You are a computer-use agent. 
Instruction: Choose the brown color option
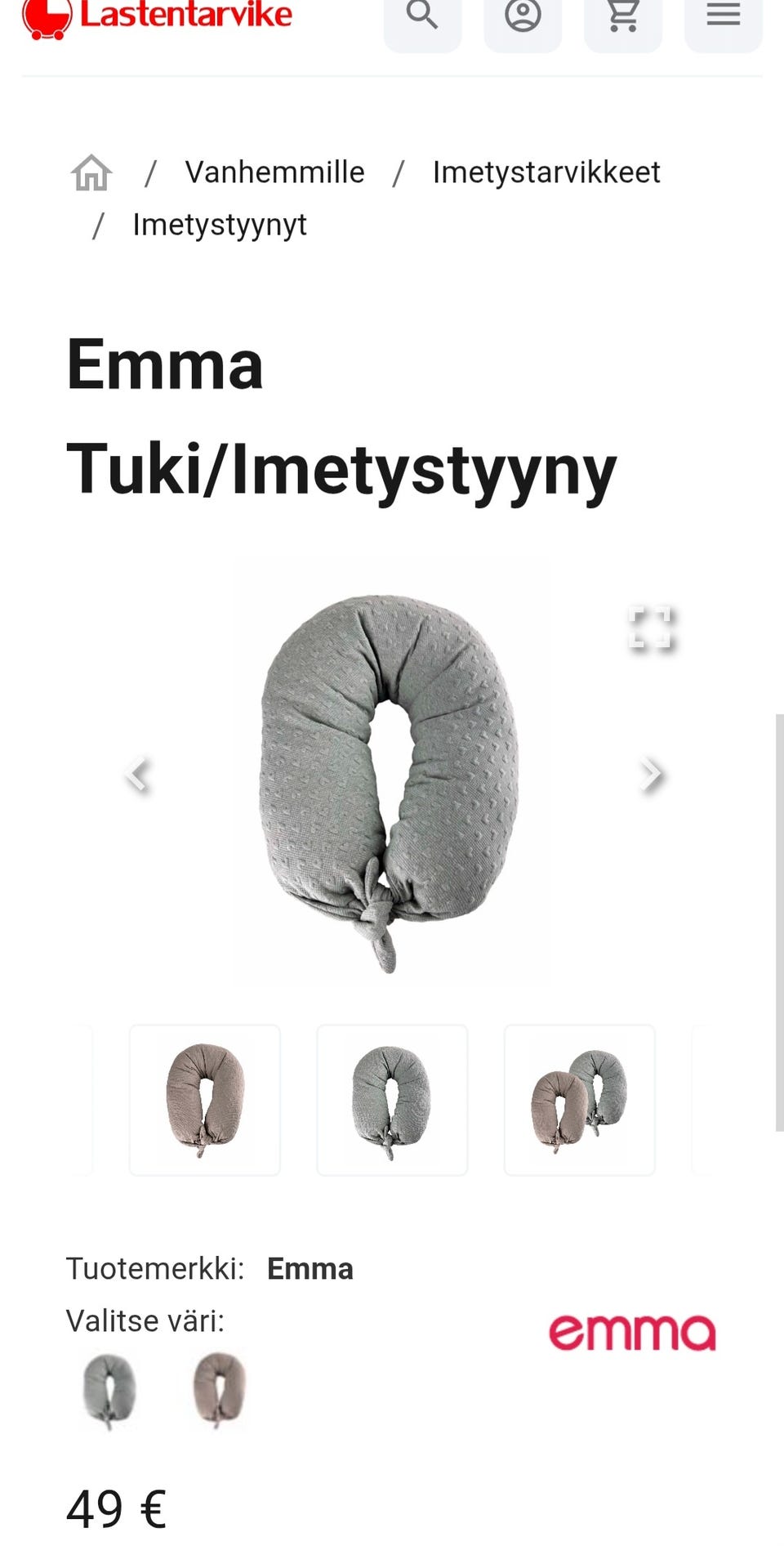coord(219,1391)
